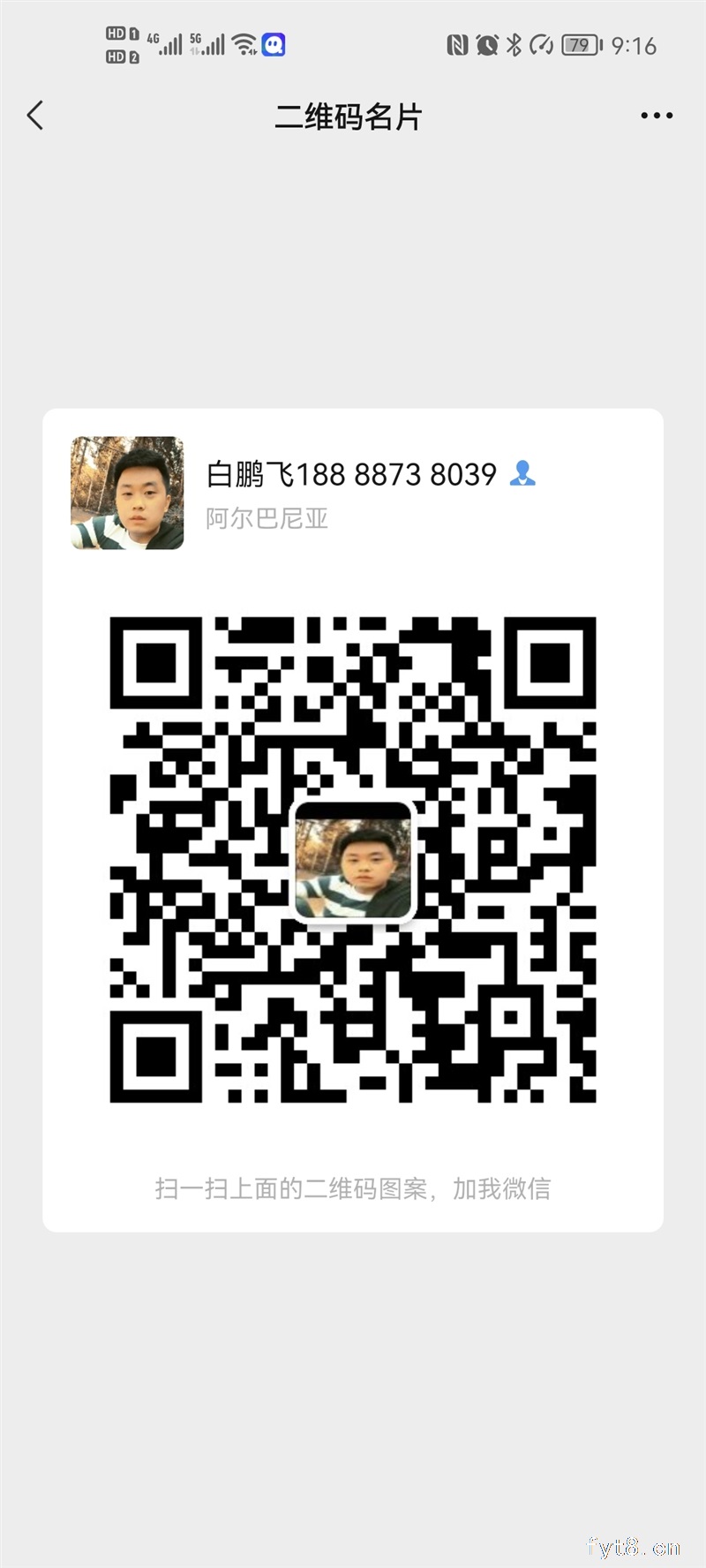Open the three-dot overflow menu
This screenshot has height=1568, width=706.
(x=657, y=116)
